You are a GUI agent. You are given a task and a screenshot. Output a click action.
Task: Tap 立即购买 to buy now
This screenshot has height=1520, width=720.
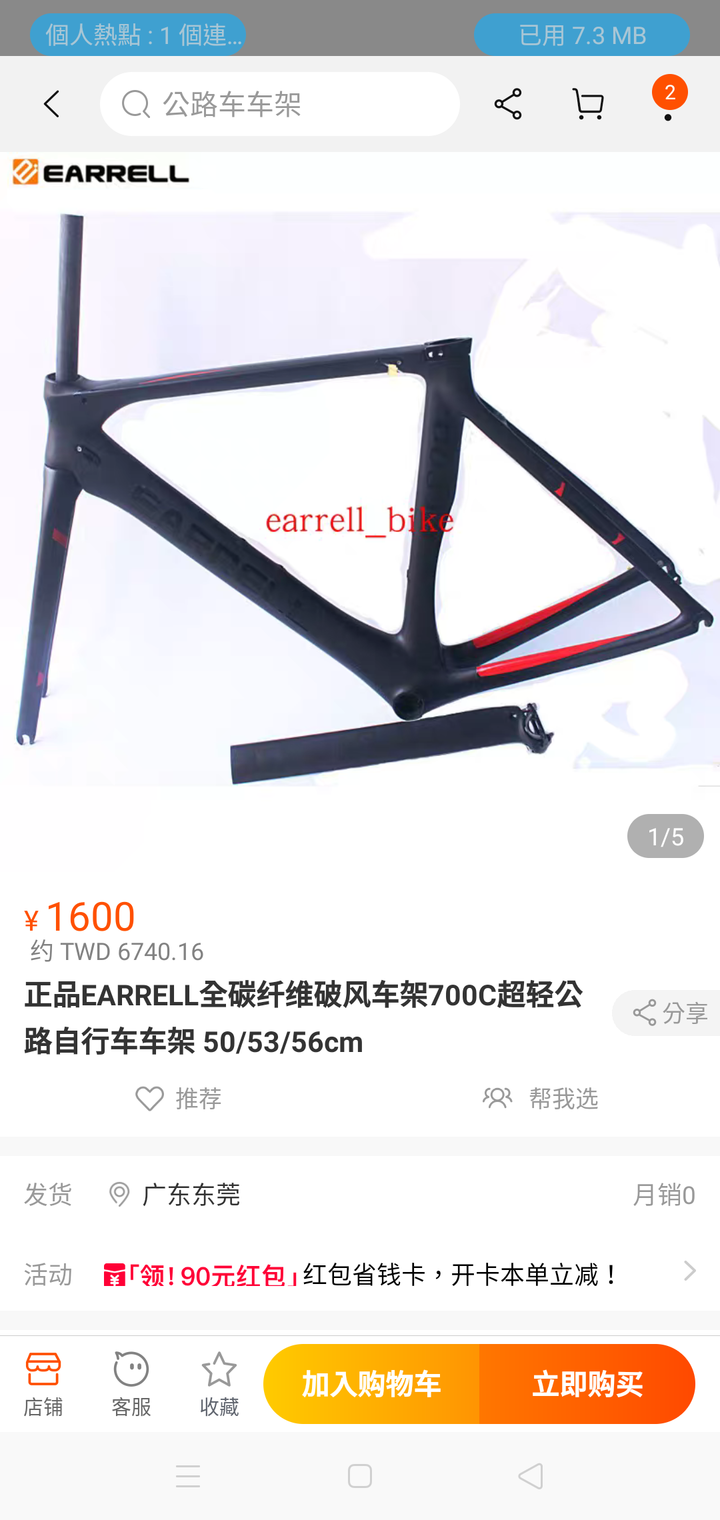tap(587, 1384)
